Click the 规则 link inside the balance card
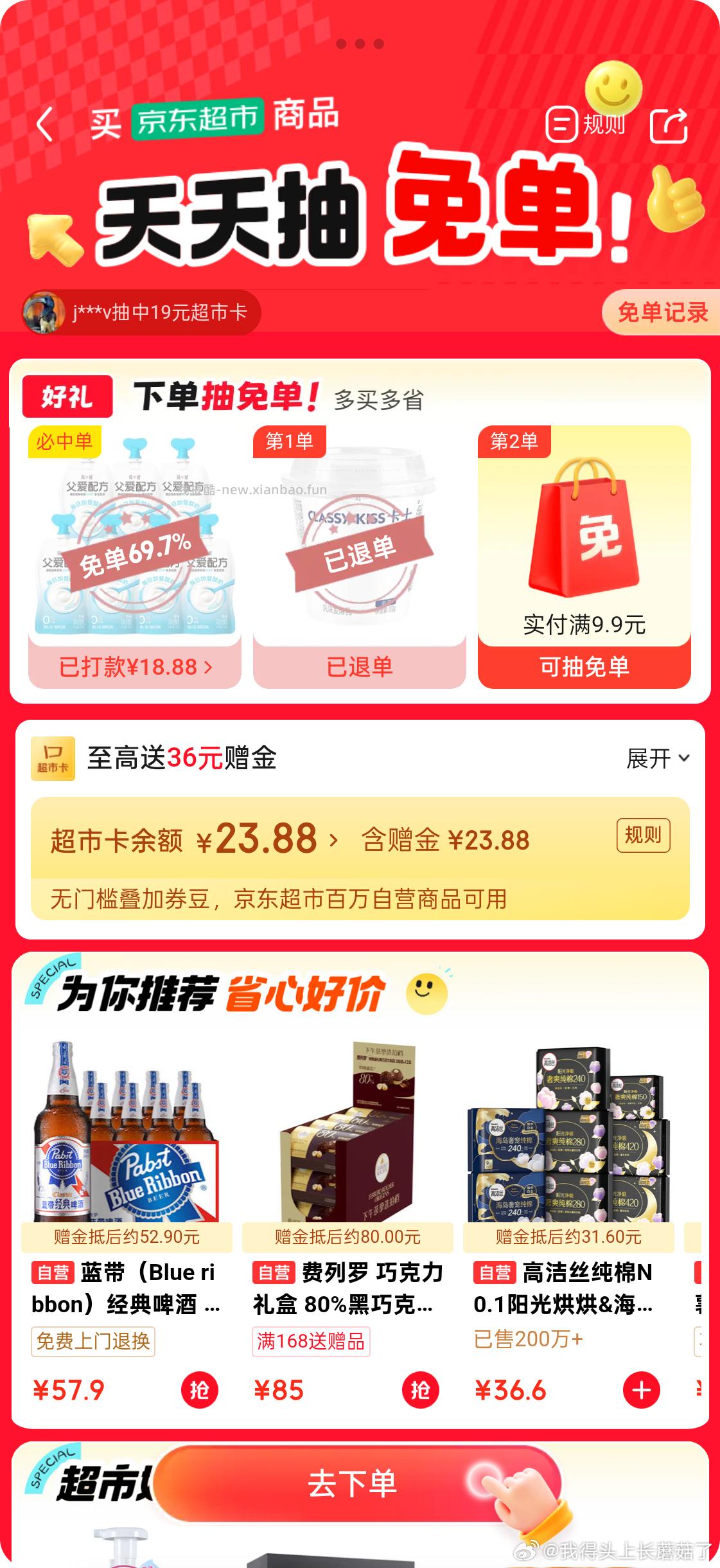Screen dimensions: 720x1568 point(644,835)
